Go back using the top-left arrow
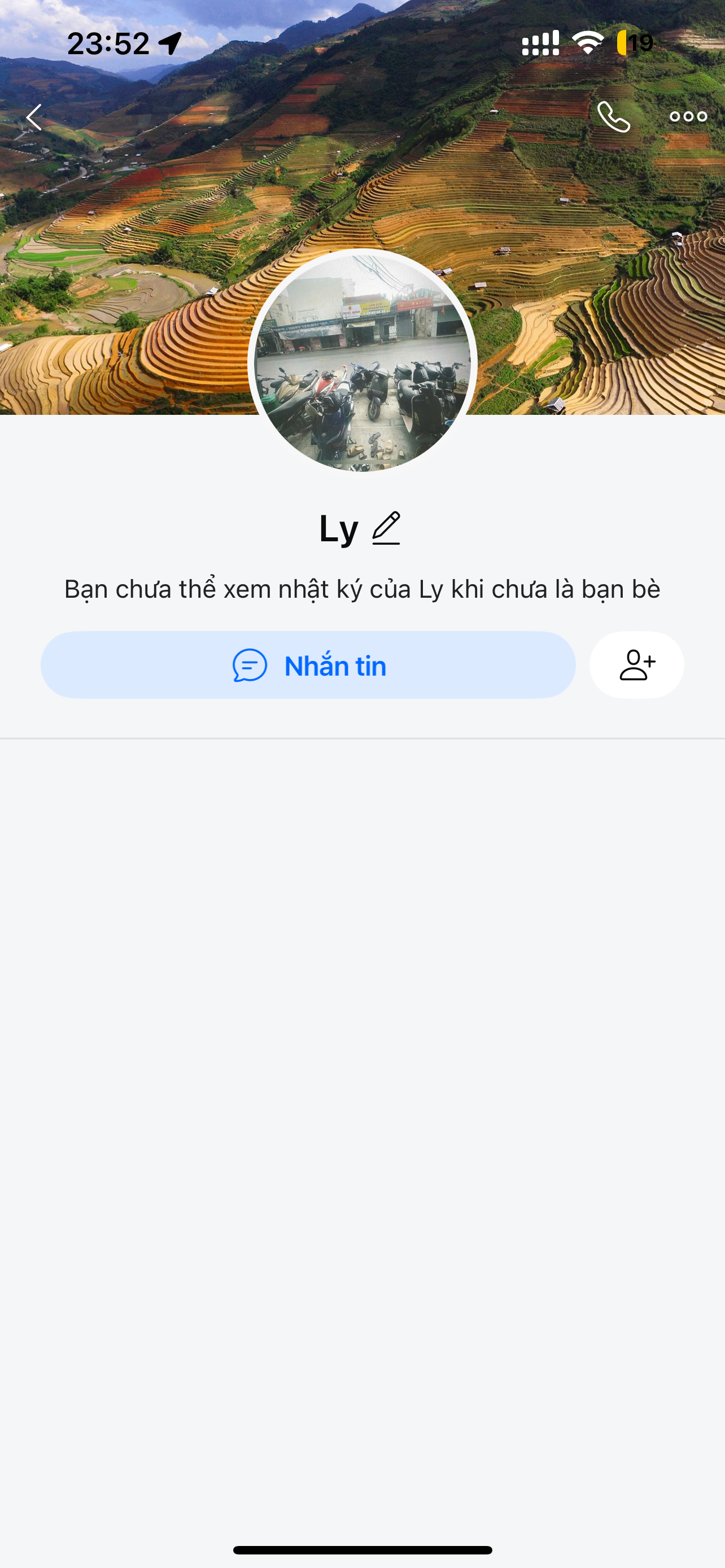725x1568 pixels. click(34, 117)
